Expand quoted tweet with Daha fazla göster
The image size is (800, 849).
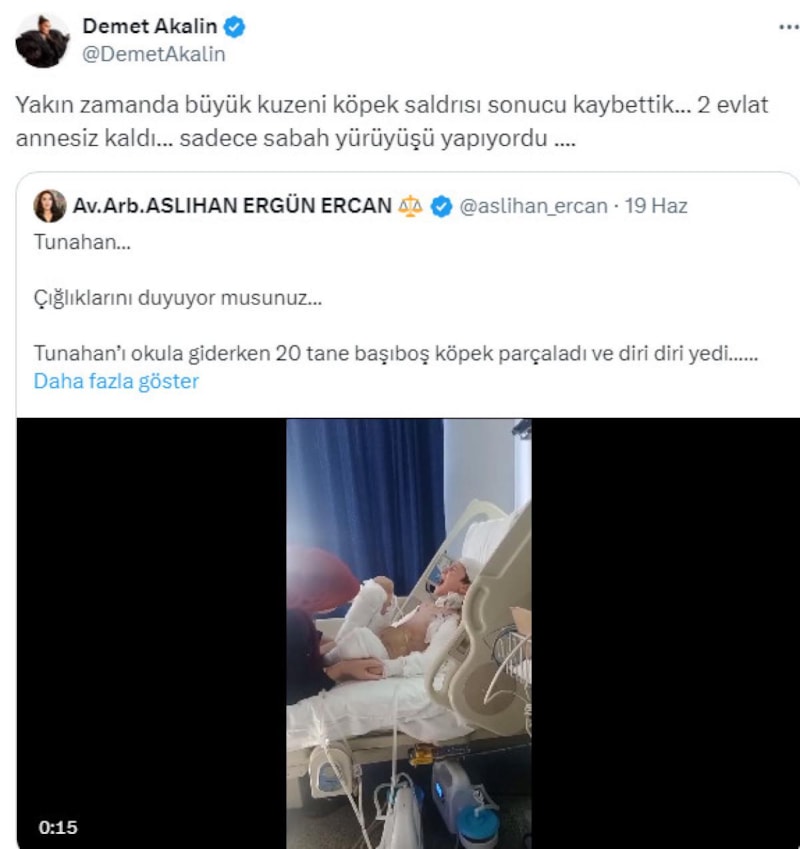116,381
